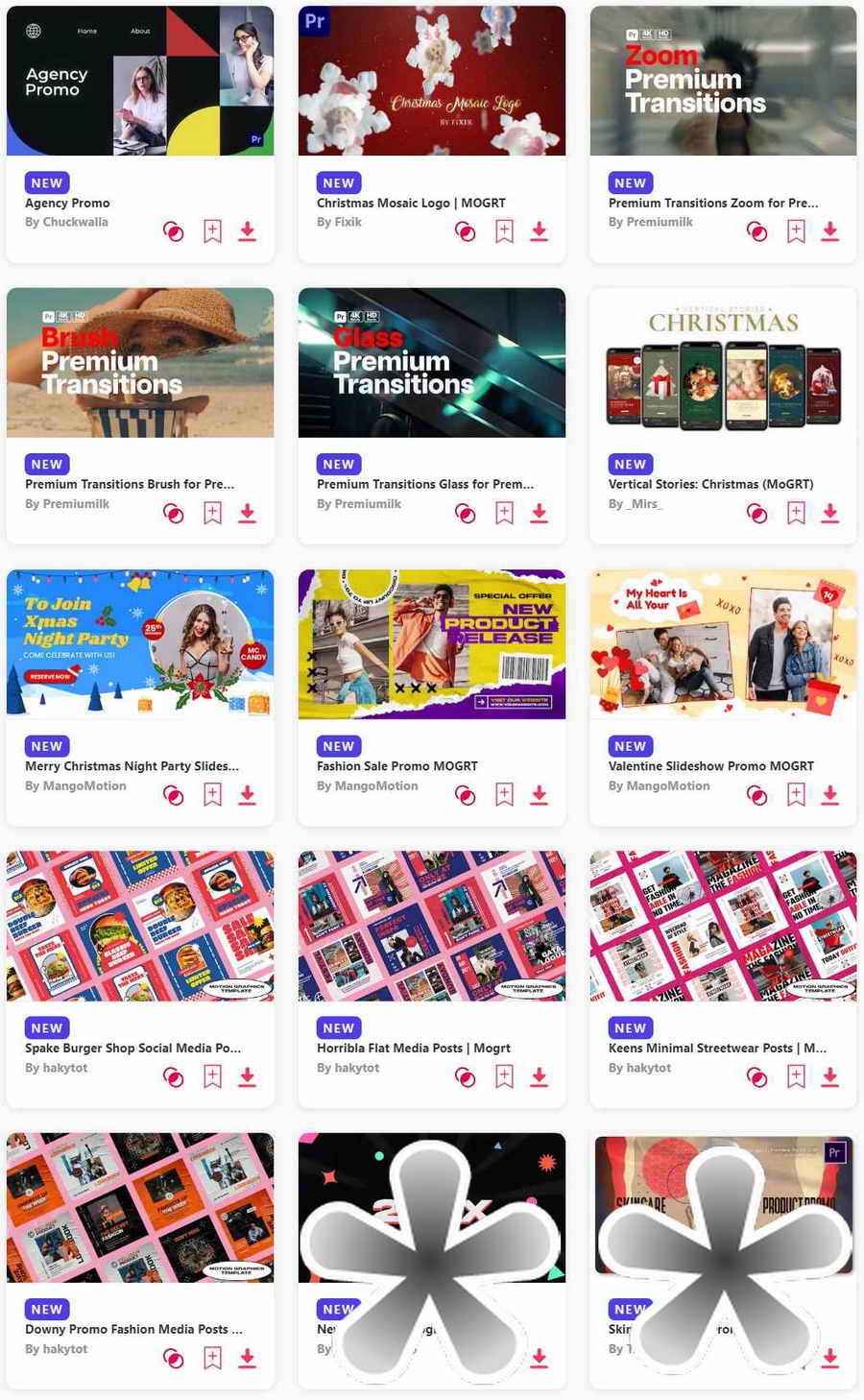Bookmark Premium Transitions Brush template
The width and height of the screenshot is (864, 1400).
click(212, 514)
